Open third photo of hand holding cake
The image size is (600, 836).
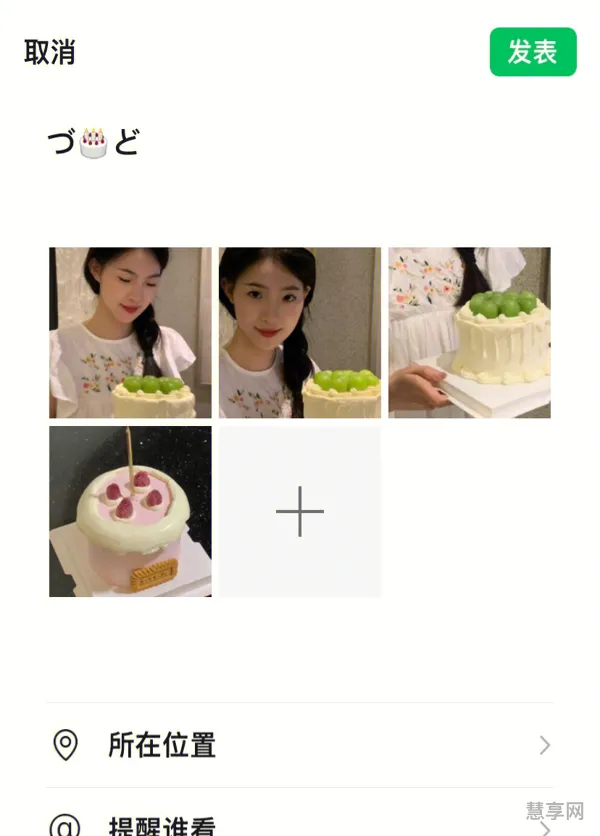469,332
